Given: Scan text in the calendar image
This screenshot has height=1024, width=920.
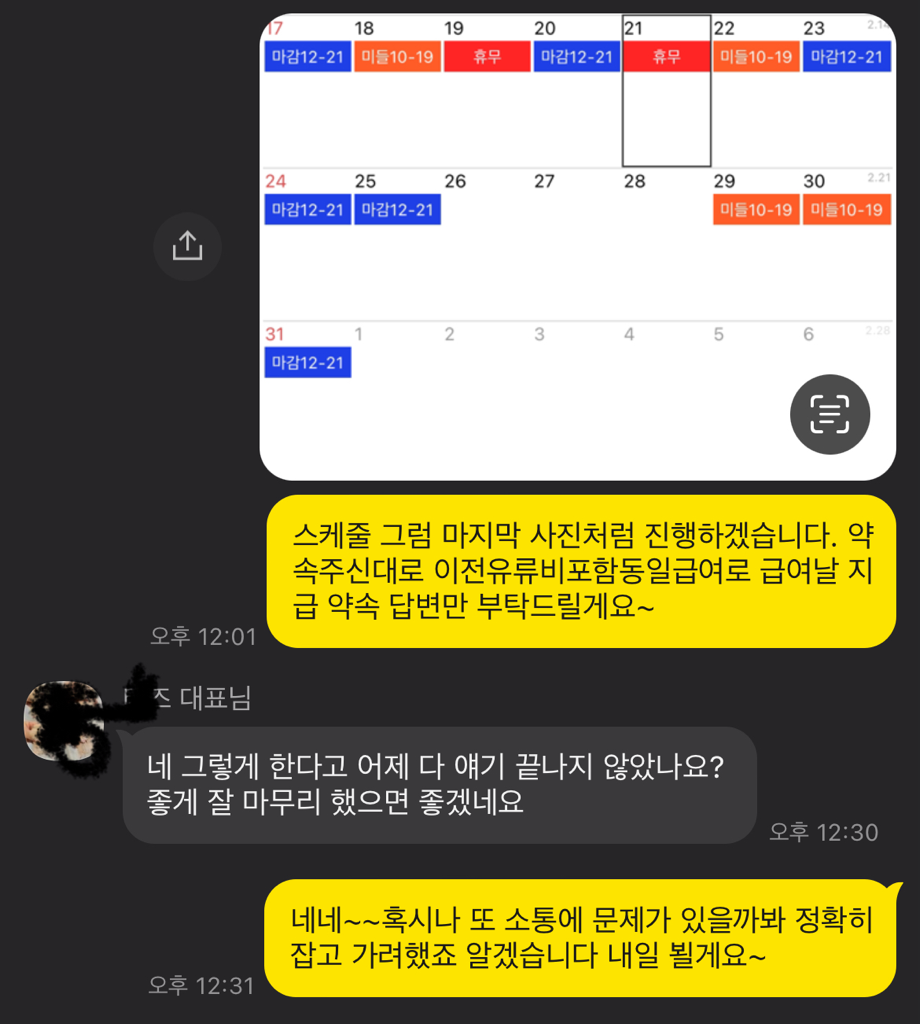Looking at the screenshot, I should click(829, 414).
